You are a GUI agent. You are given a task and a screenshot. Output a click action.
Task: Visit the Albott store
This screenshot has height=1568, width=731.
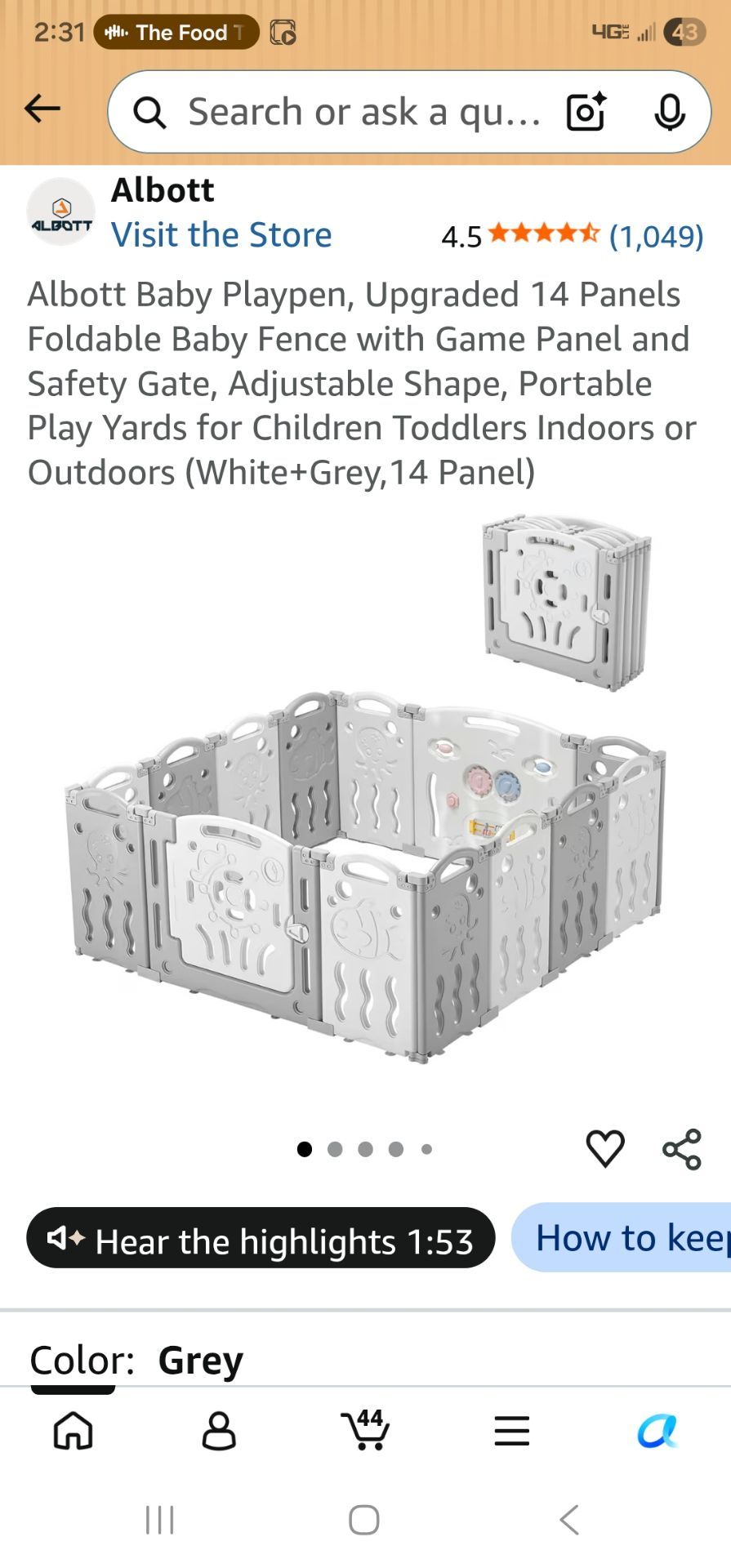(x=221, y=235)
